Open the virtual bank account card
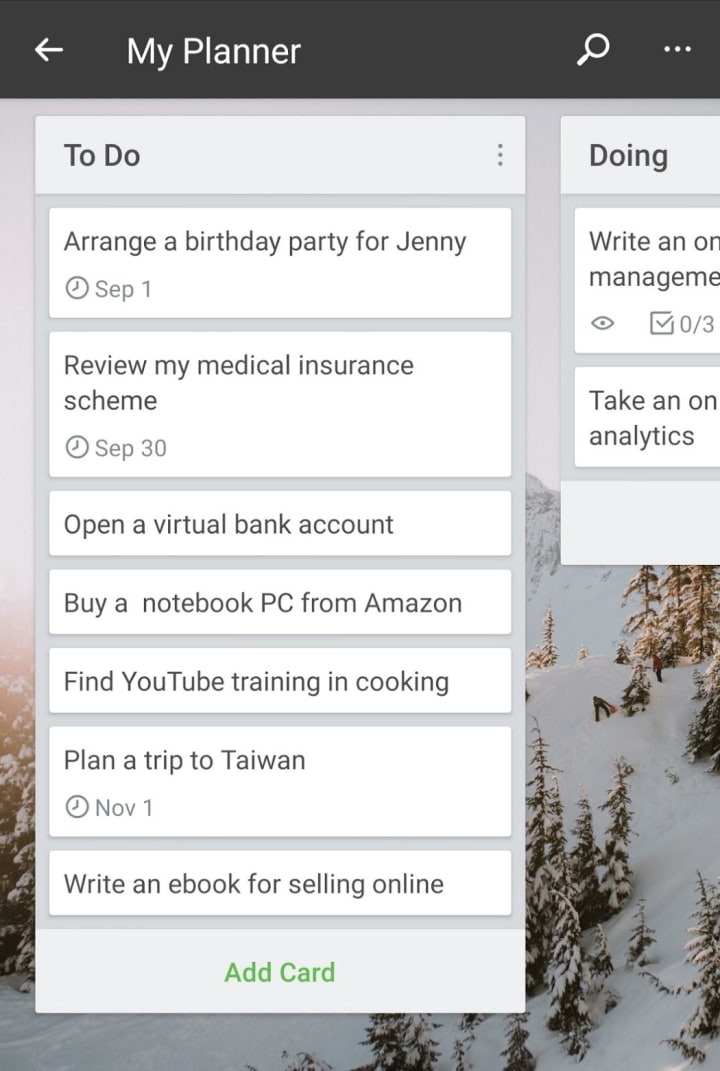Viewport: 720px width, 1071px height. (280, 524)
